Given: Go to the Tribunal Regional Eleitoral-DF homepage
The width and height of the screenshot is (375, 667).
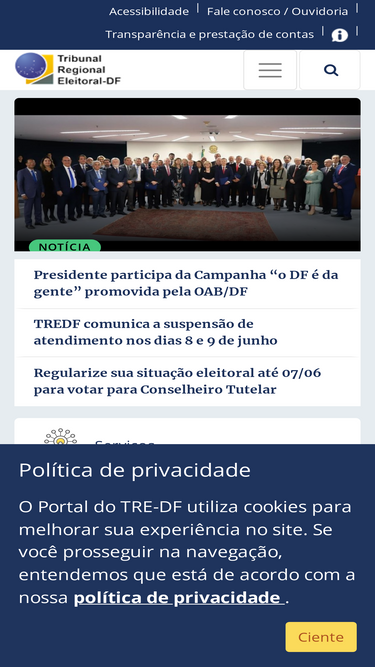Looking at the screenshot, I should (68, 69).
